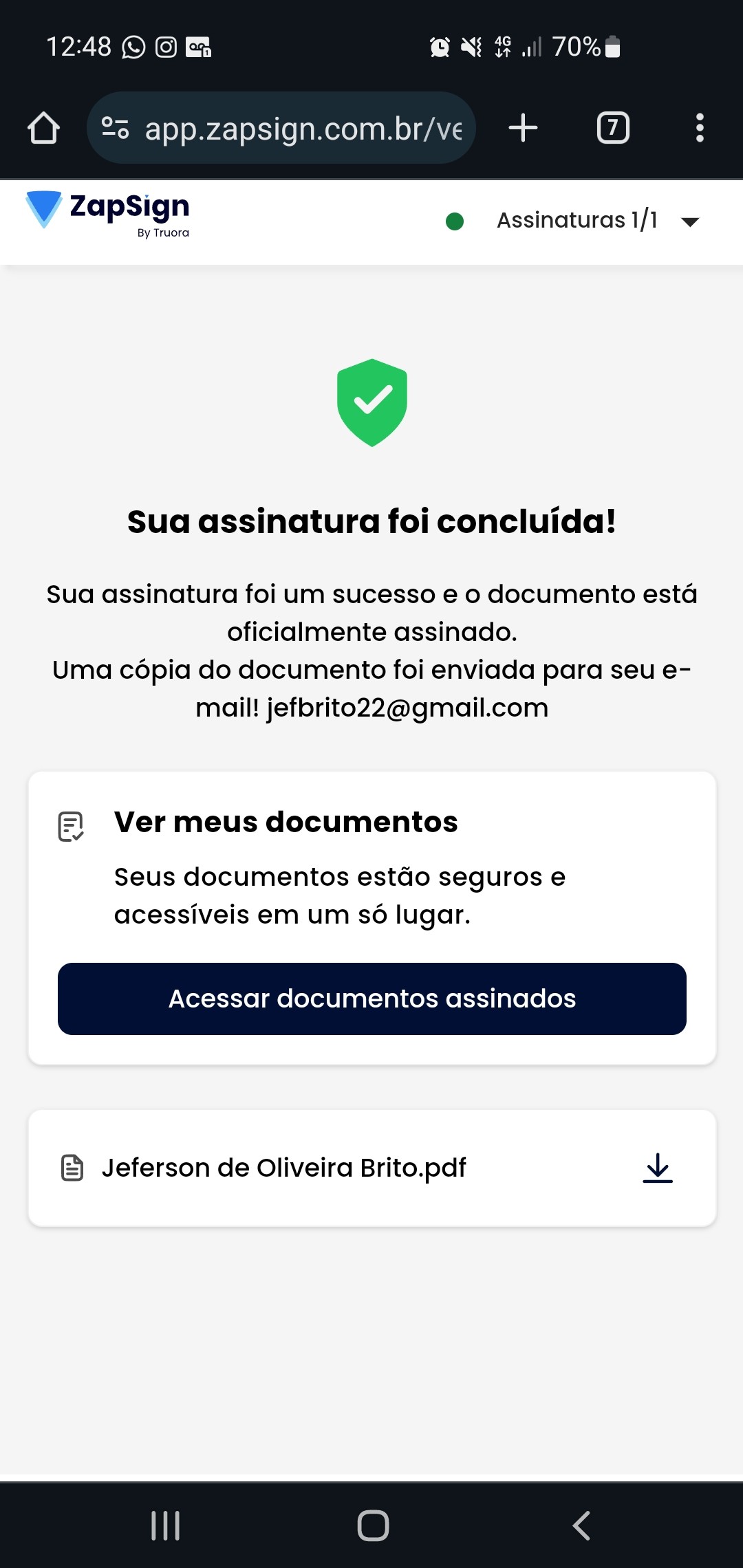Show recent apps from navigation bar
Viewport: 743px width, 1568px height.
[166, 1525]
